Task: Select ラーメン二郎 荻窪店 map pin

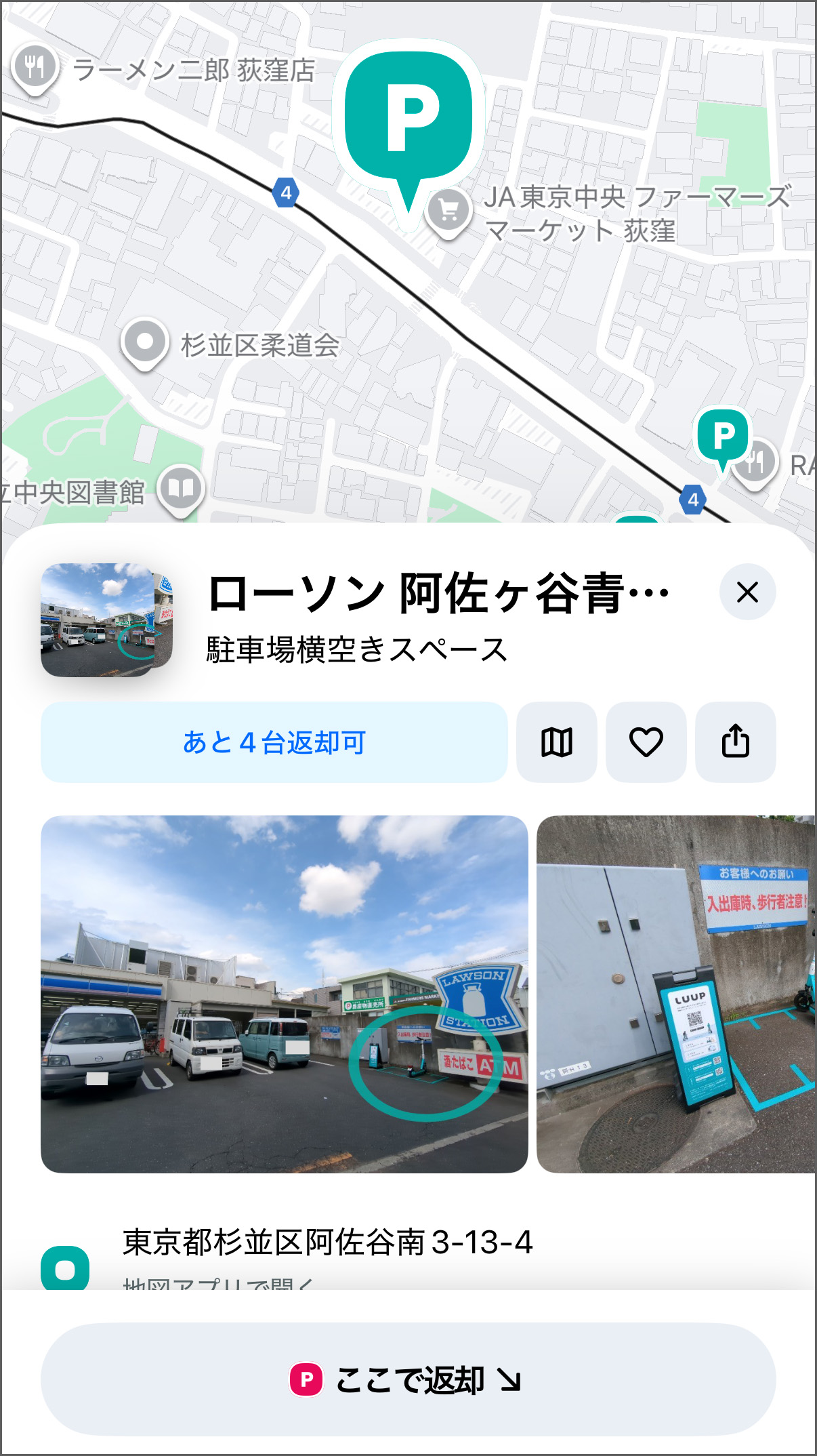Action: (35, 68)
